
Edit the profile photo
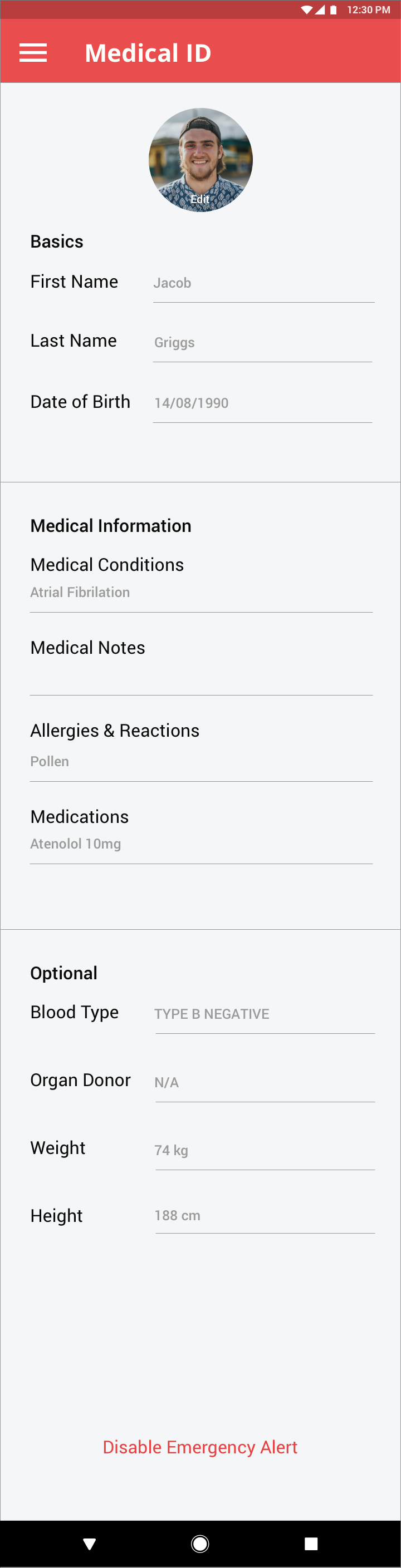coord(200,160)
